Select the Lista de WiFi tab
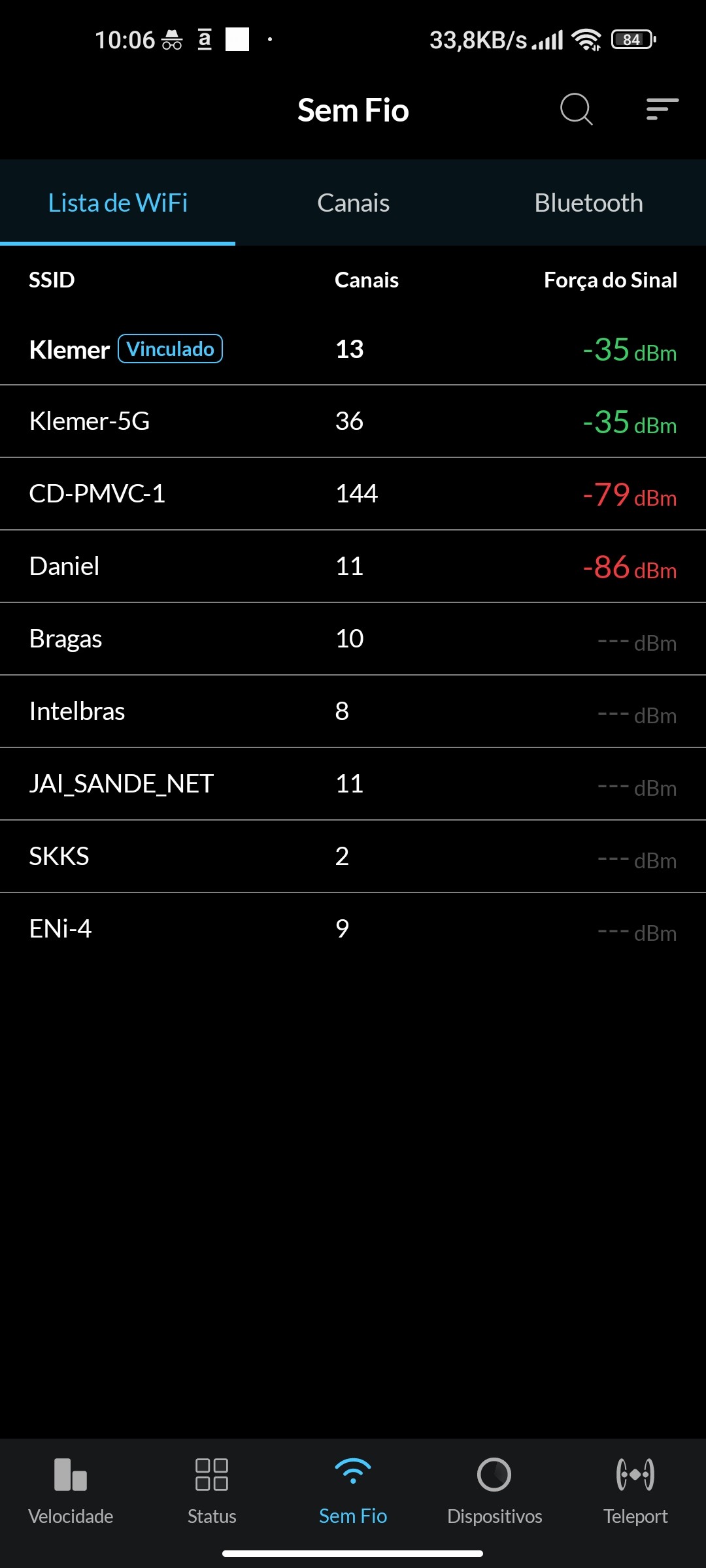 118,203
